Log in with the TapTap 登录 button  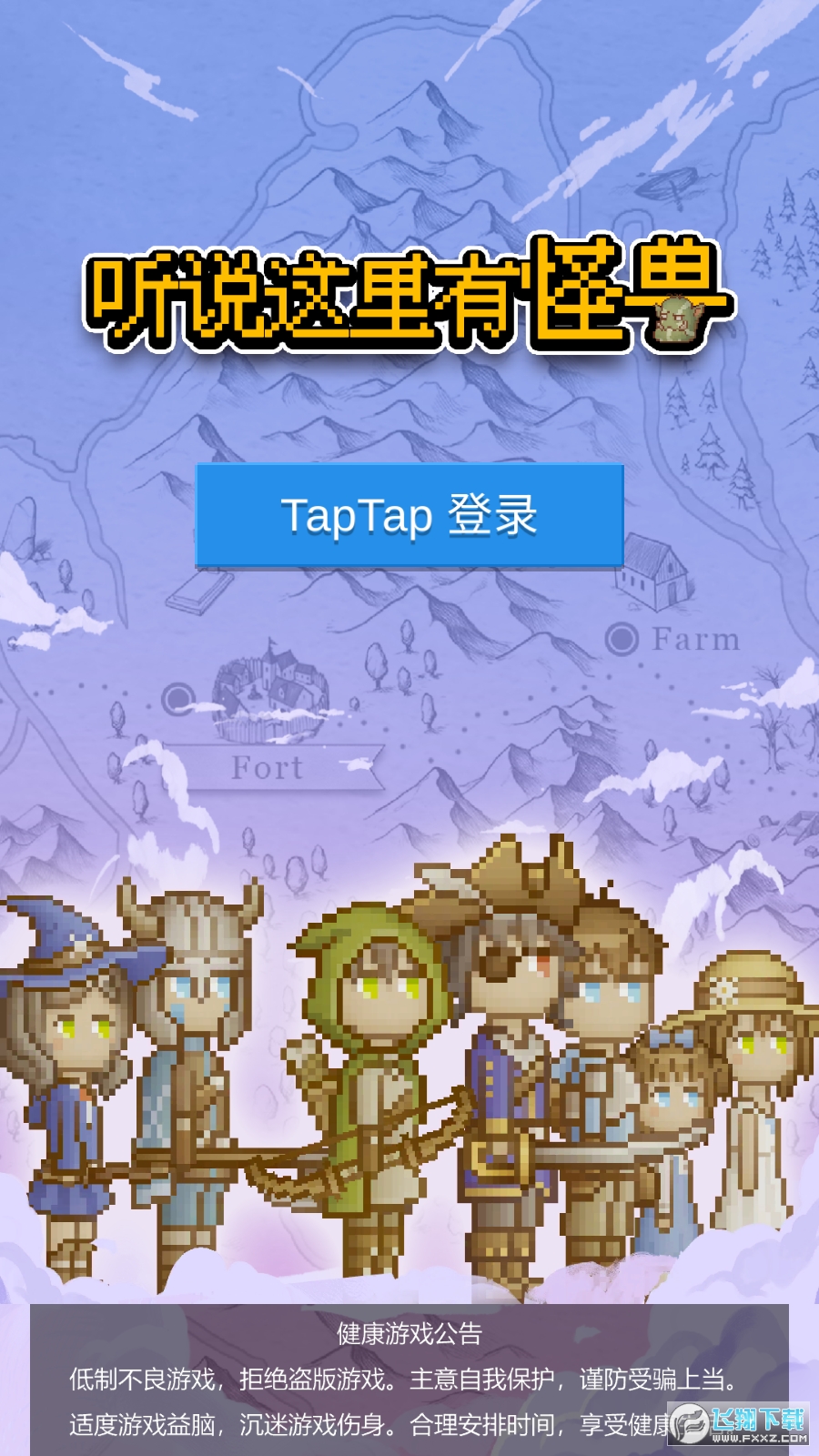pyautogui.click(x=409, y=515)
